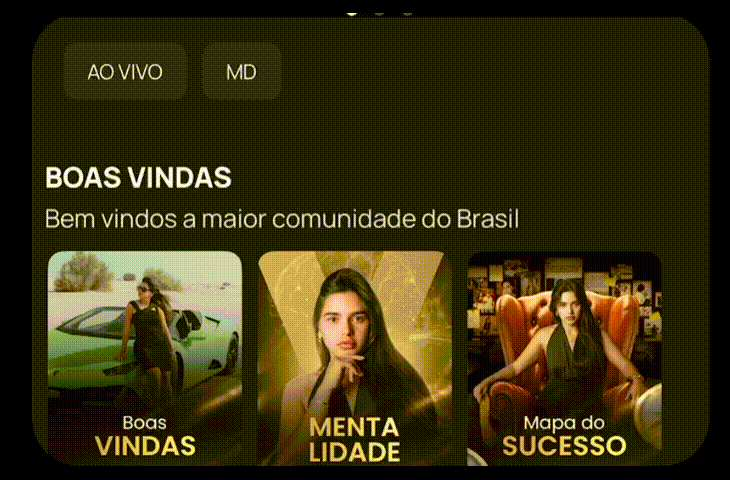Open the Boas Vindas card
Image resolution: width=730 pixels, height=480 pixels.
145,357
